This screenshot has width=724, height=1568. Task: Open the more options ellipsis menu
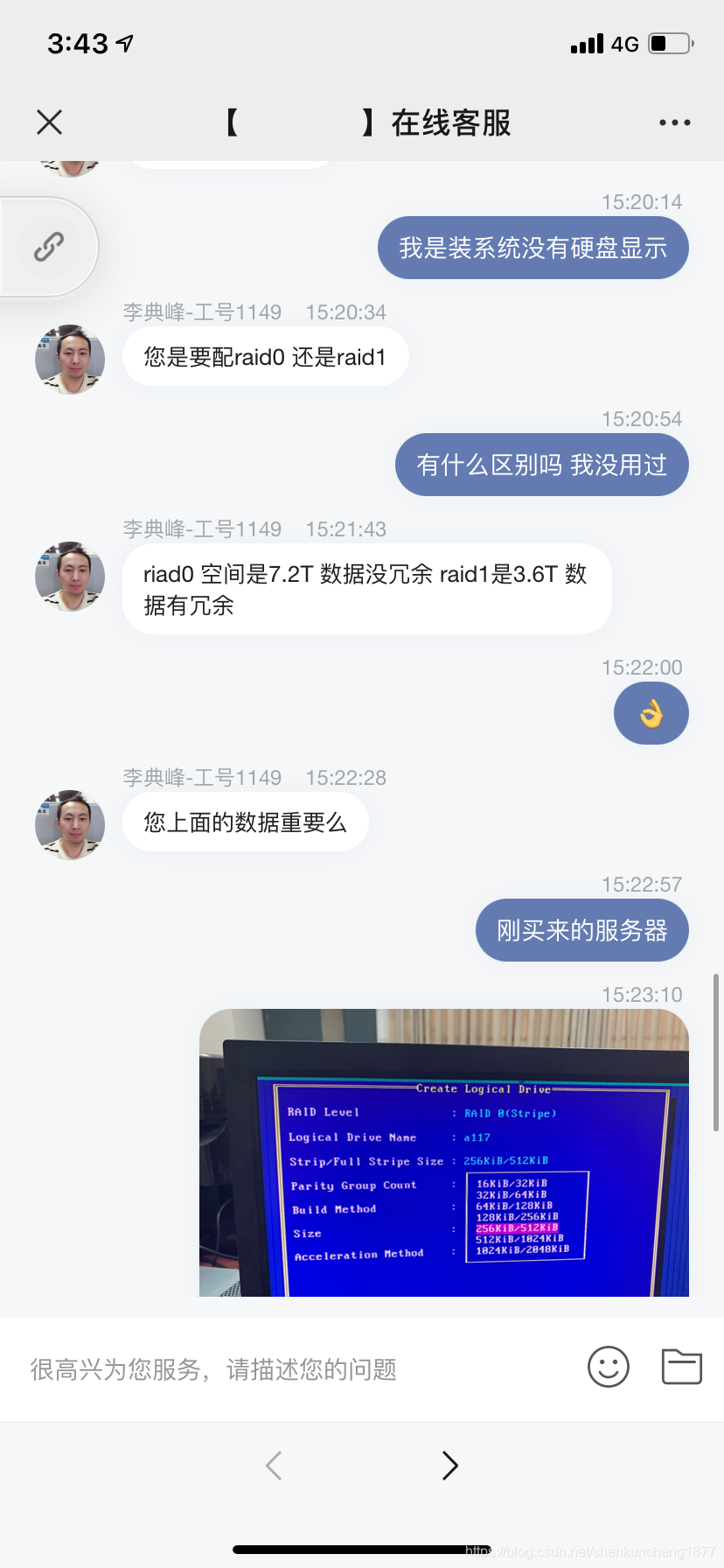tap(673, 122)
